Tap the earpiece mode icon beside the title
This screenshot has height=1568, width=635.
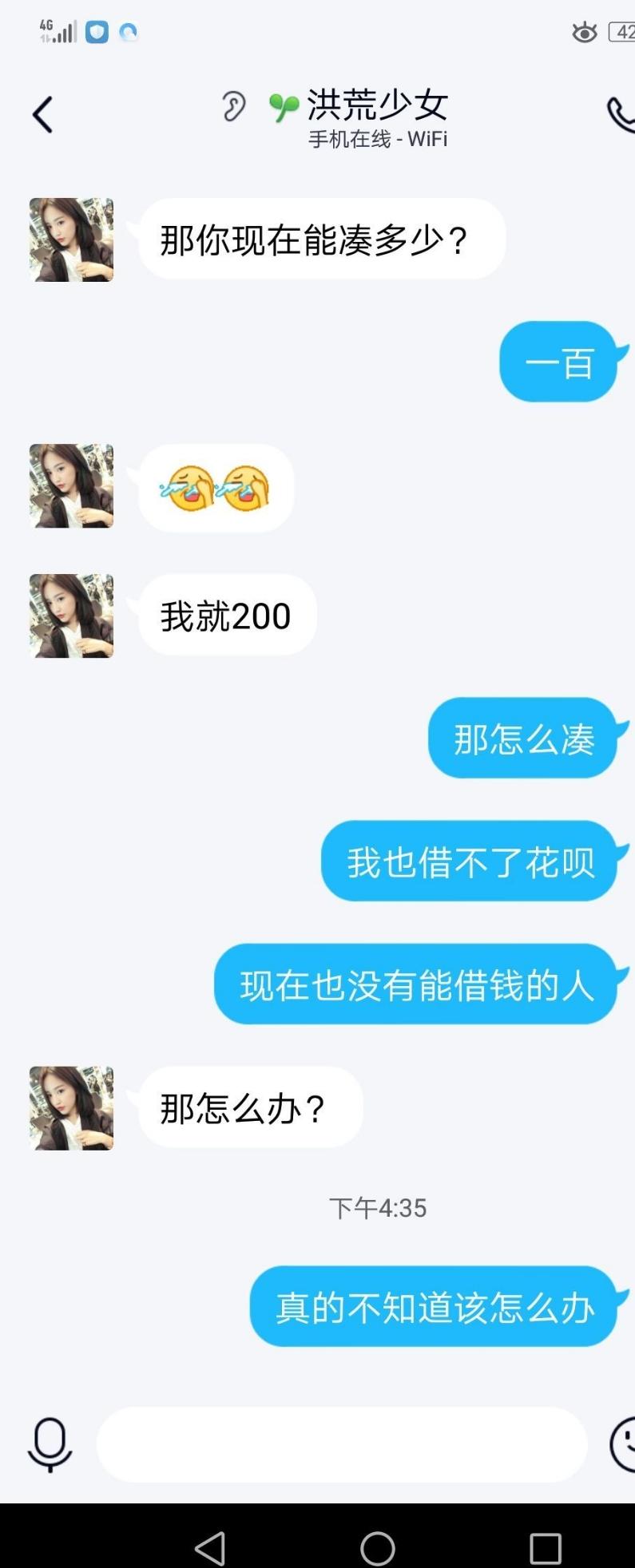(233, 106)
